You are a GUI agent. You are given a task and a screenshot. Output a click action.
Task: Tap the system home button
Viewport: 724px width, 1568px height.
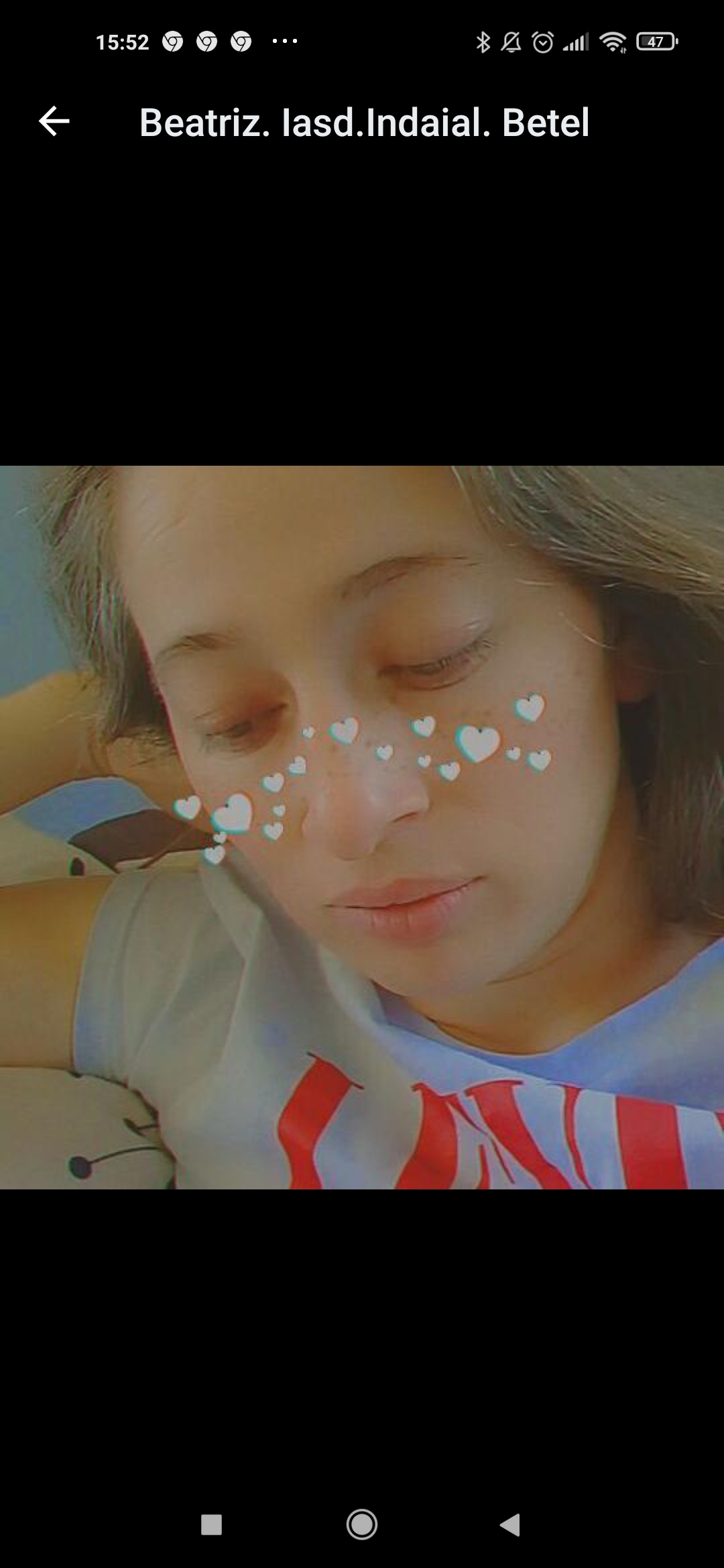tap(362, 1524)
